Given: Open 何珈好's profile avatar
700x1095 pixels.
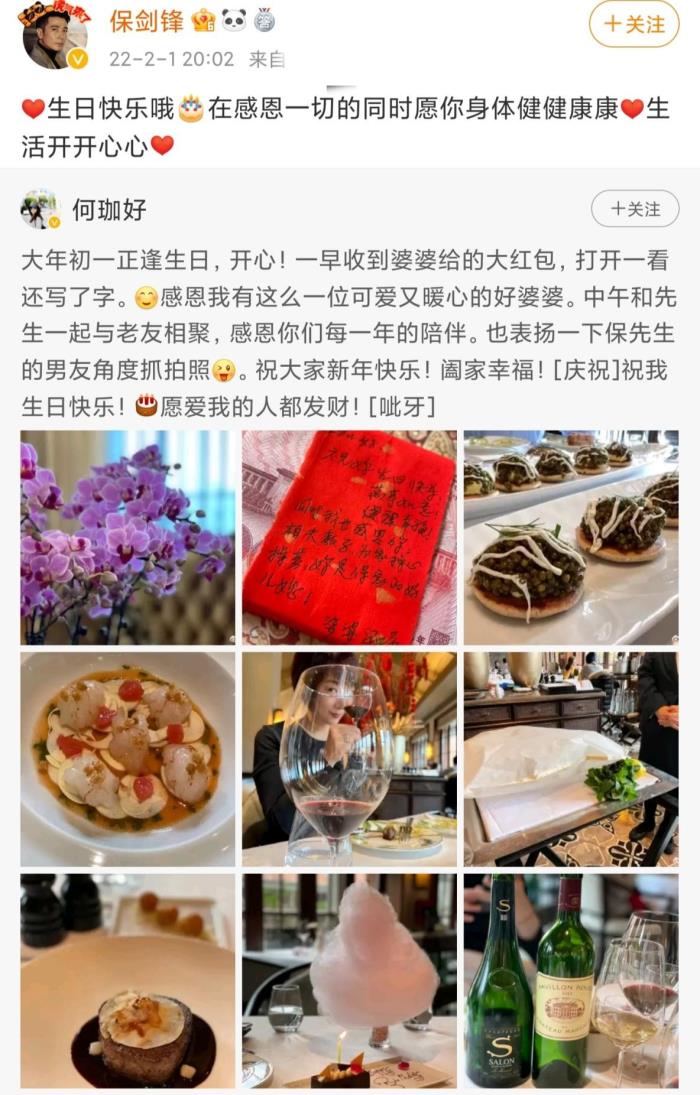Looking at the screenshot, I should (40, 209).
